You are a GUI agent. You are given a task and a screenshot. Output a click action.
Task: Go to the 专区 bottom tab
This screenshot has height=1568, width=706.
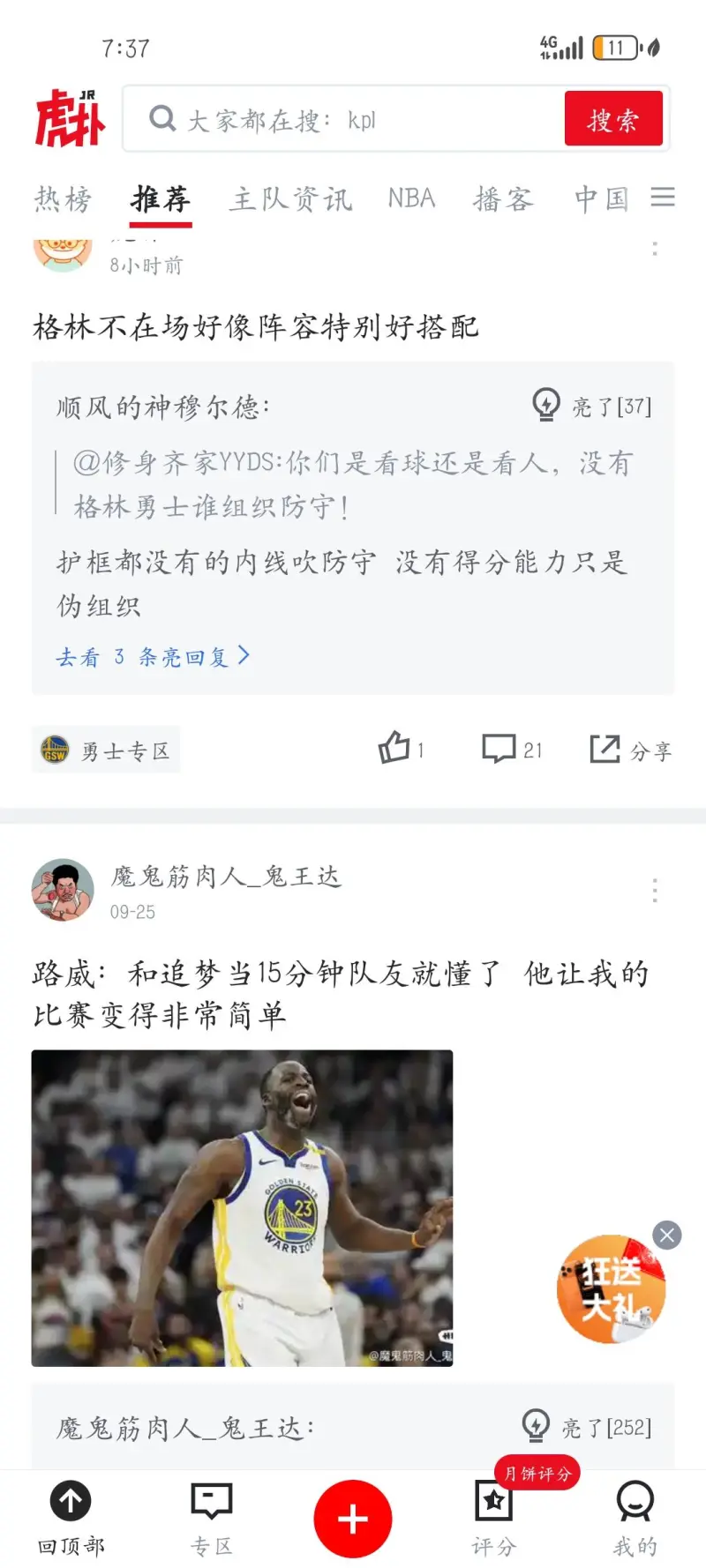212,1519
